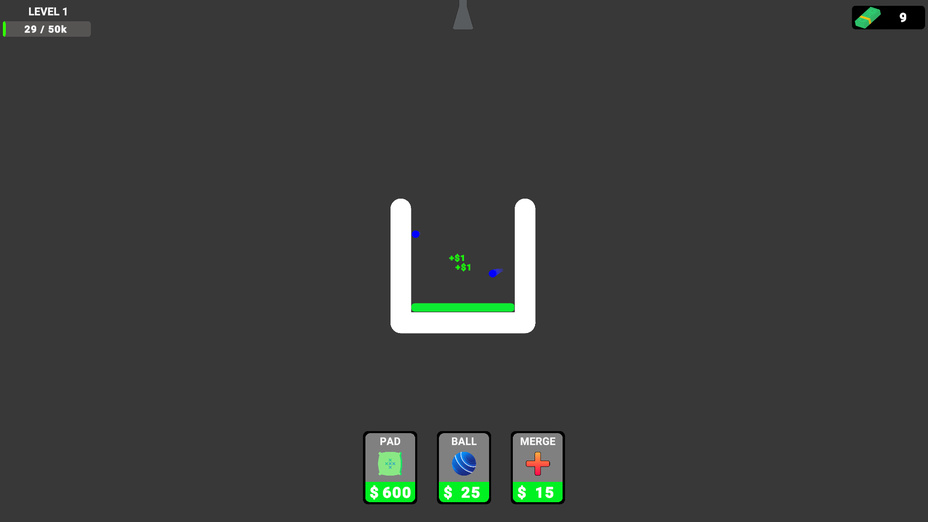Buy a new pad for $600
The image size is (928, 522).
390,467
